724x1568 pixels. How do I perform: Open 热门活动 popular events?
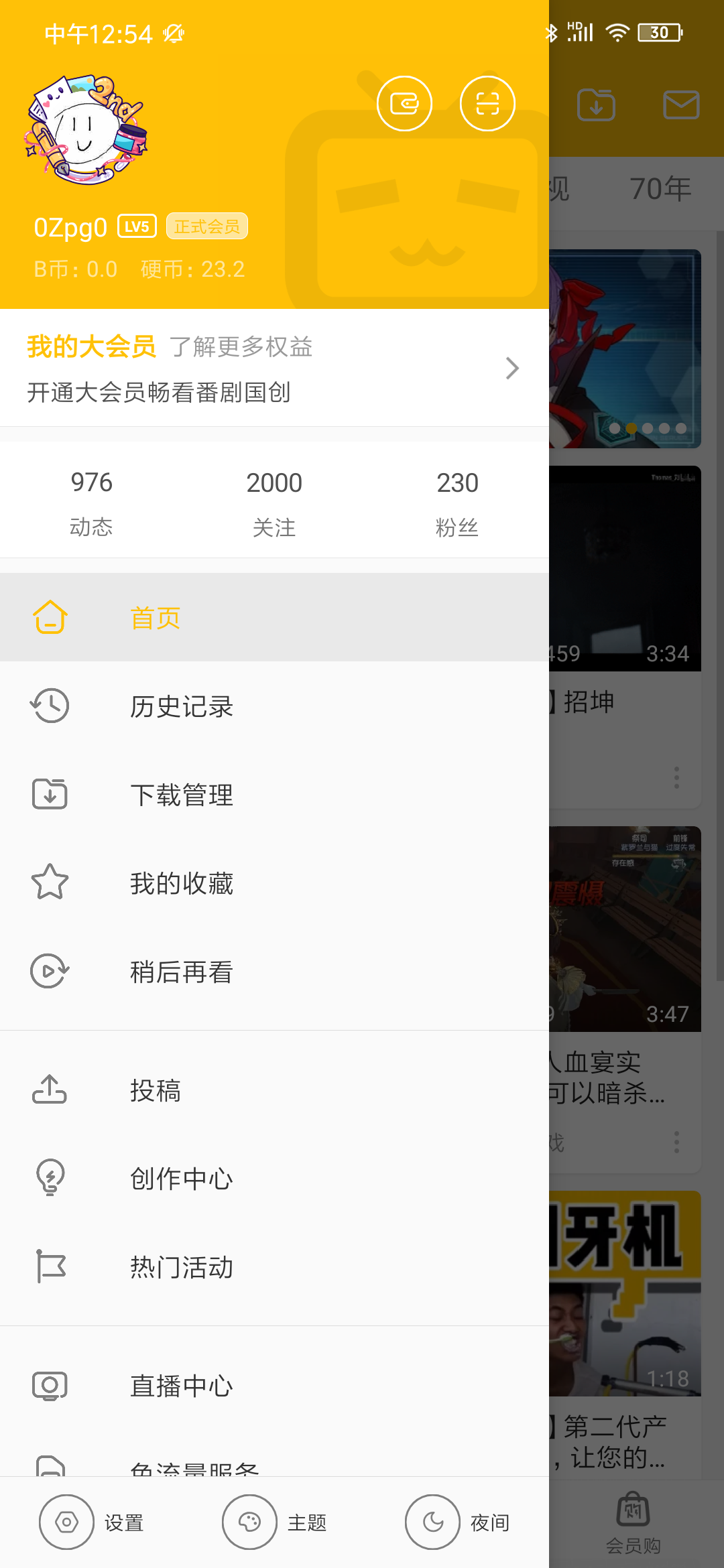(181, 1267)
